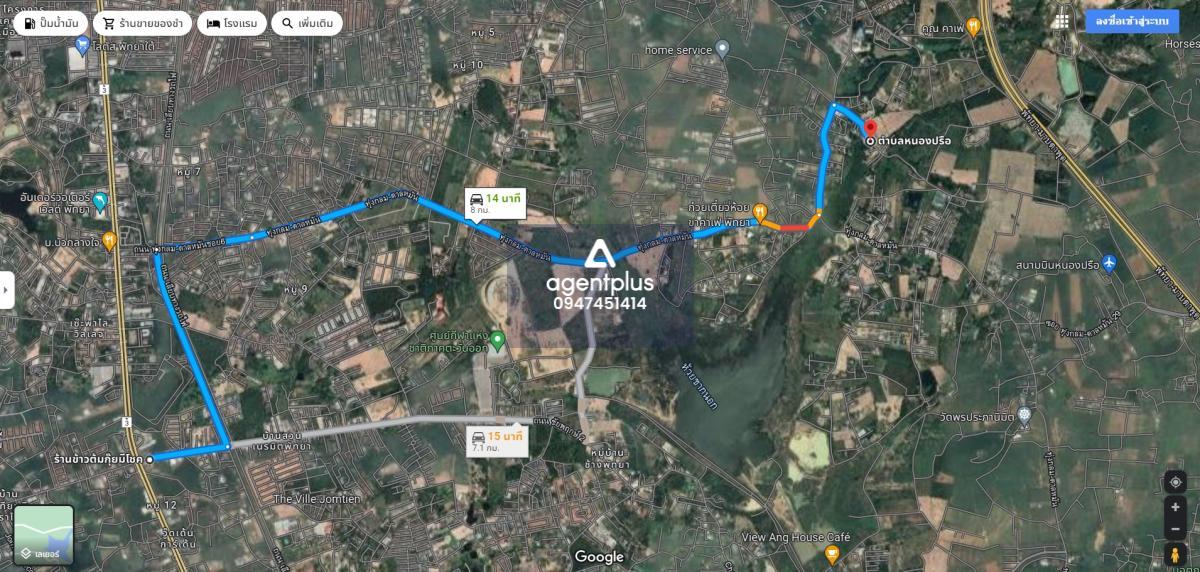The image size is (1200, 572).
Task: Zoom out with the minus button
Action: click(x=1175, y=528)
